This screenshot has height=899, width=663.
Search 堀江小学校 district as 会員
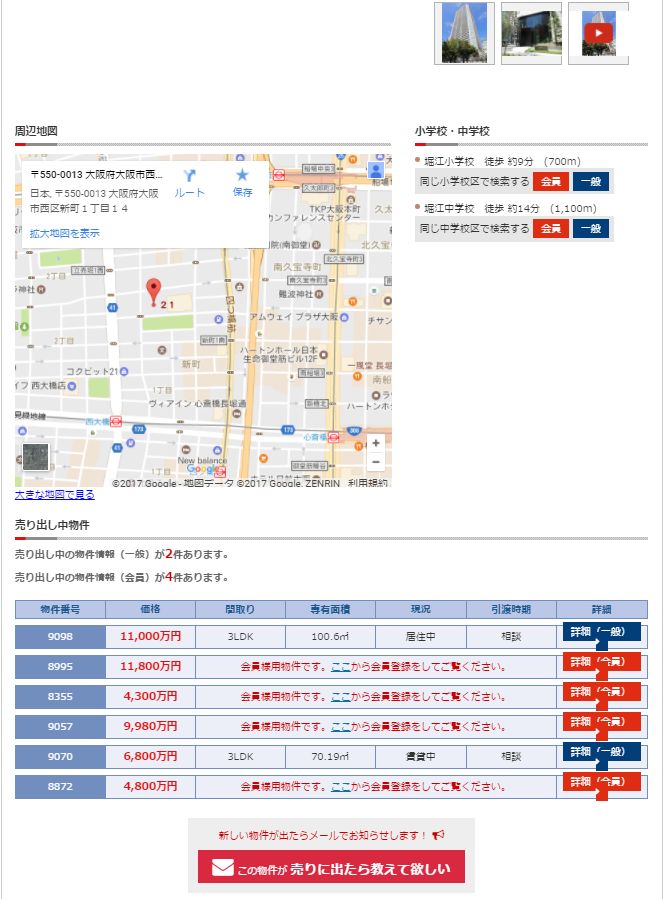coord(550,182)
